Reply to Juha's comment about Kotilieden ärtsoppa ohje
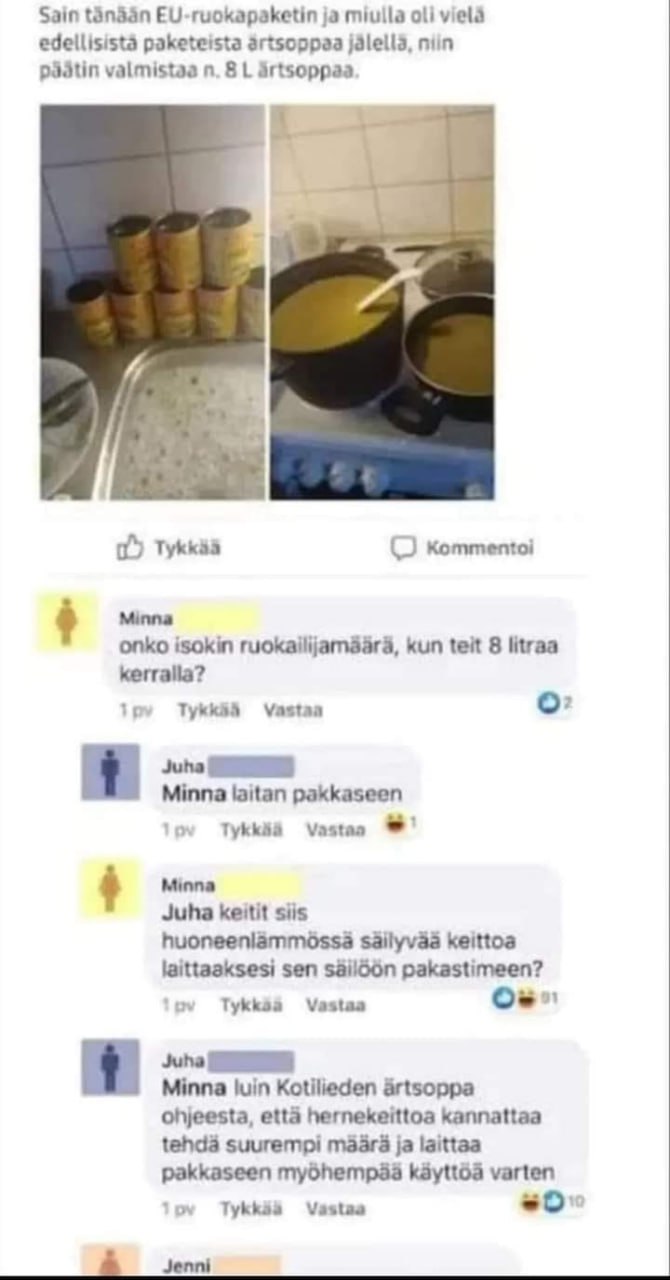Image resolution: width=670 pixels, height=1280 pixels. tap(335, 1208)
